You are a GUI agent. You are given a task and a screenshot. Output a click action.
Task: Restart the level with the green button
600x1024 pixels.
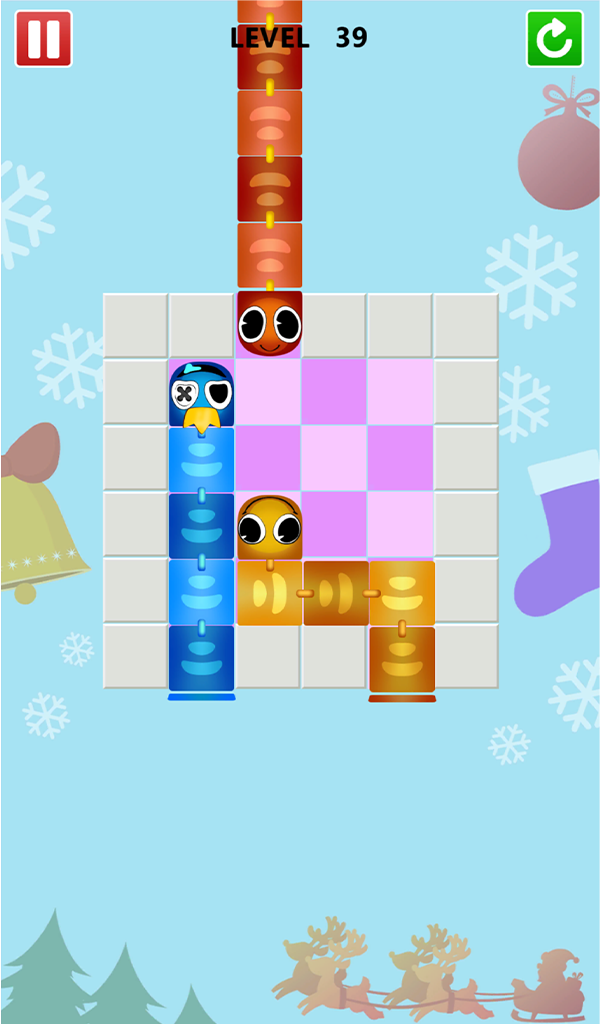click(x=554, y=39)
